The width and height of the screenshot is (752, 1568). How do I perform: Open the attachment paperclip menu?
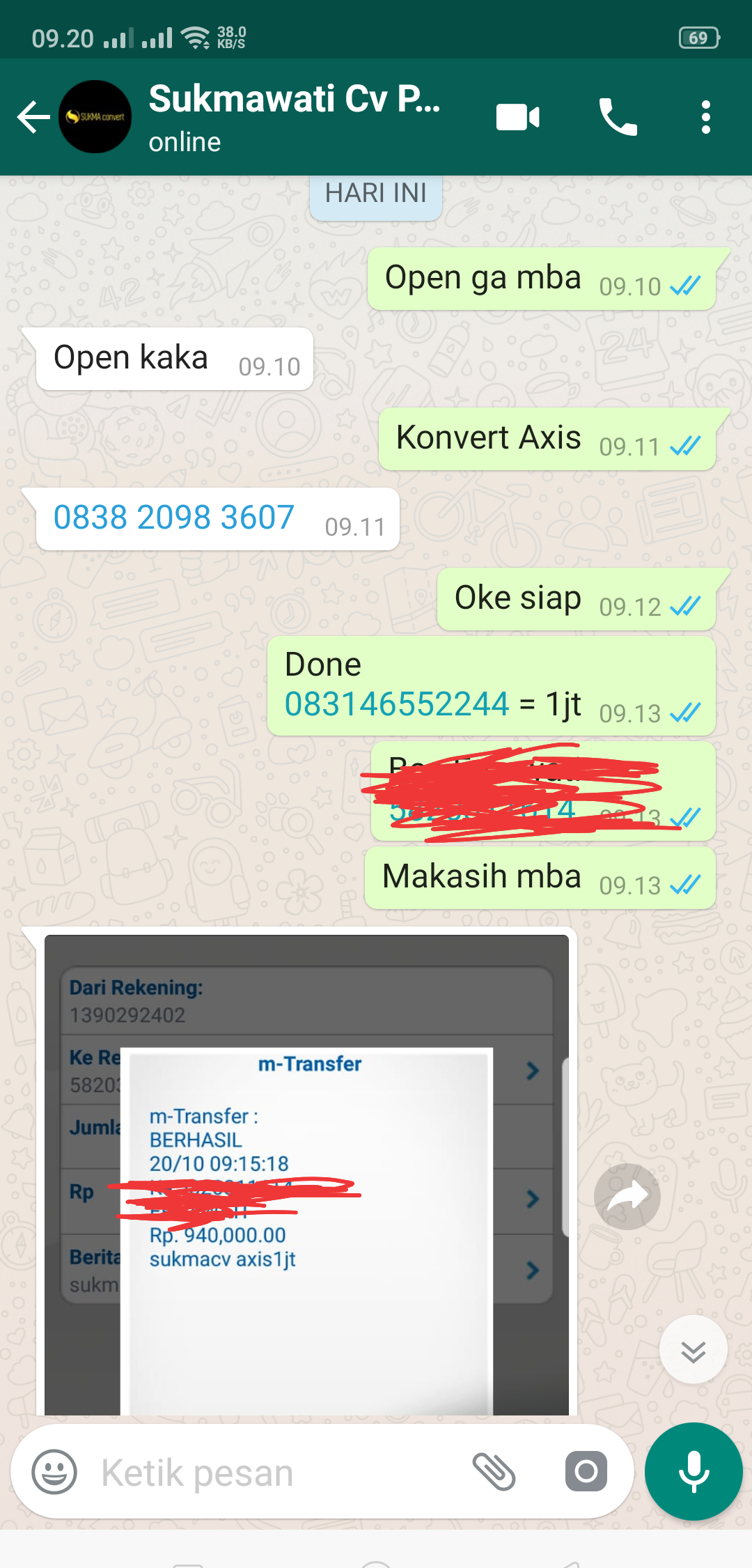(x=494, y=1472)
